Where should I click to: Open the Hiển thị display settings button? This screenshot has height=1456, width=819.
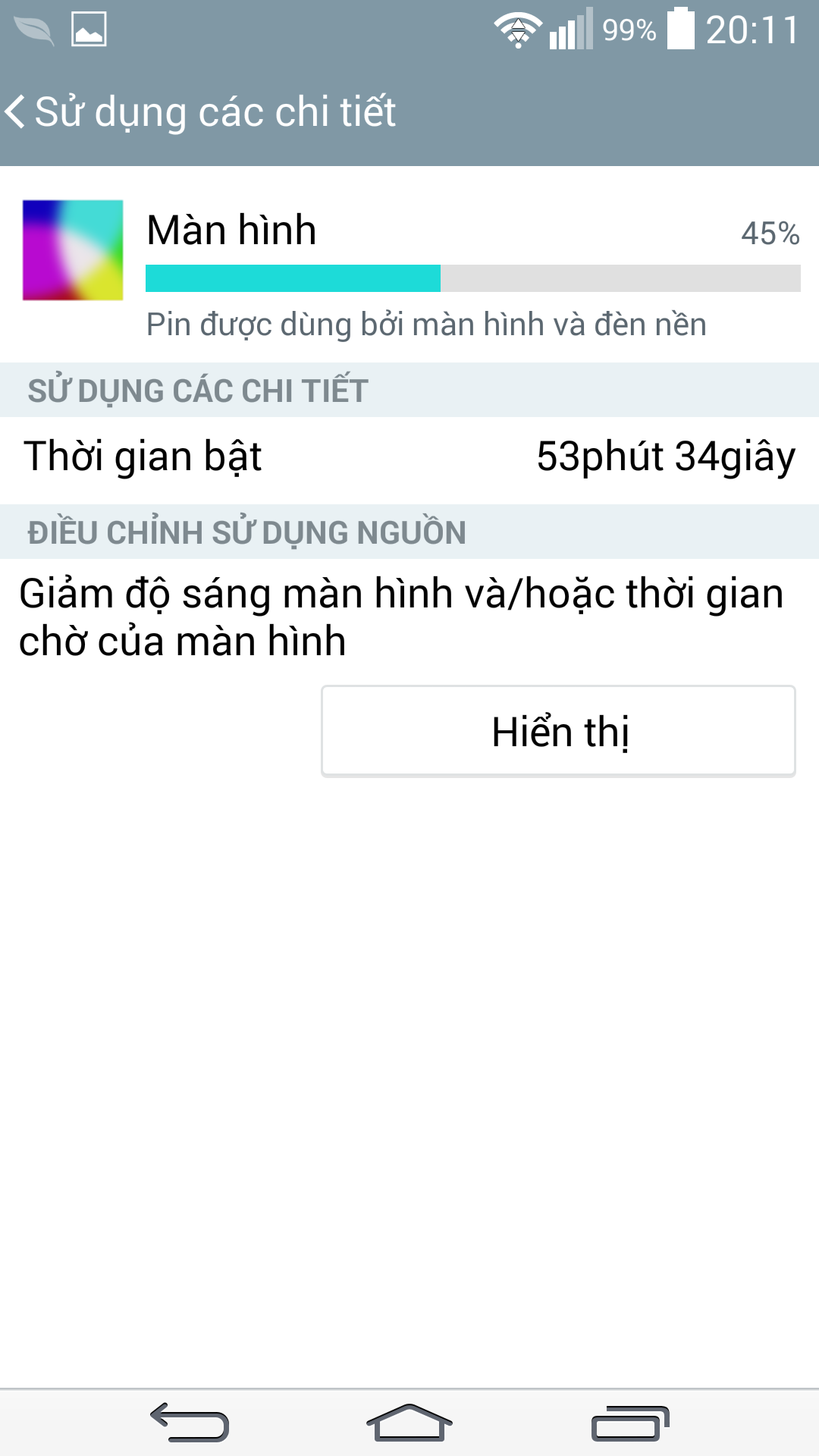click(x=558, y=731)
